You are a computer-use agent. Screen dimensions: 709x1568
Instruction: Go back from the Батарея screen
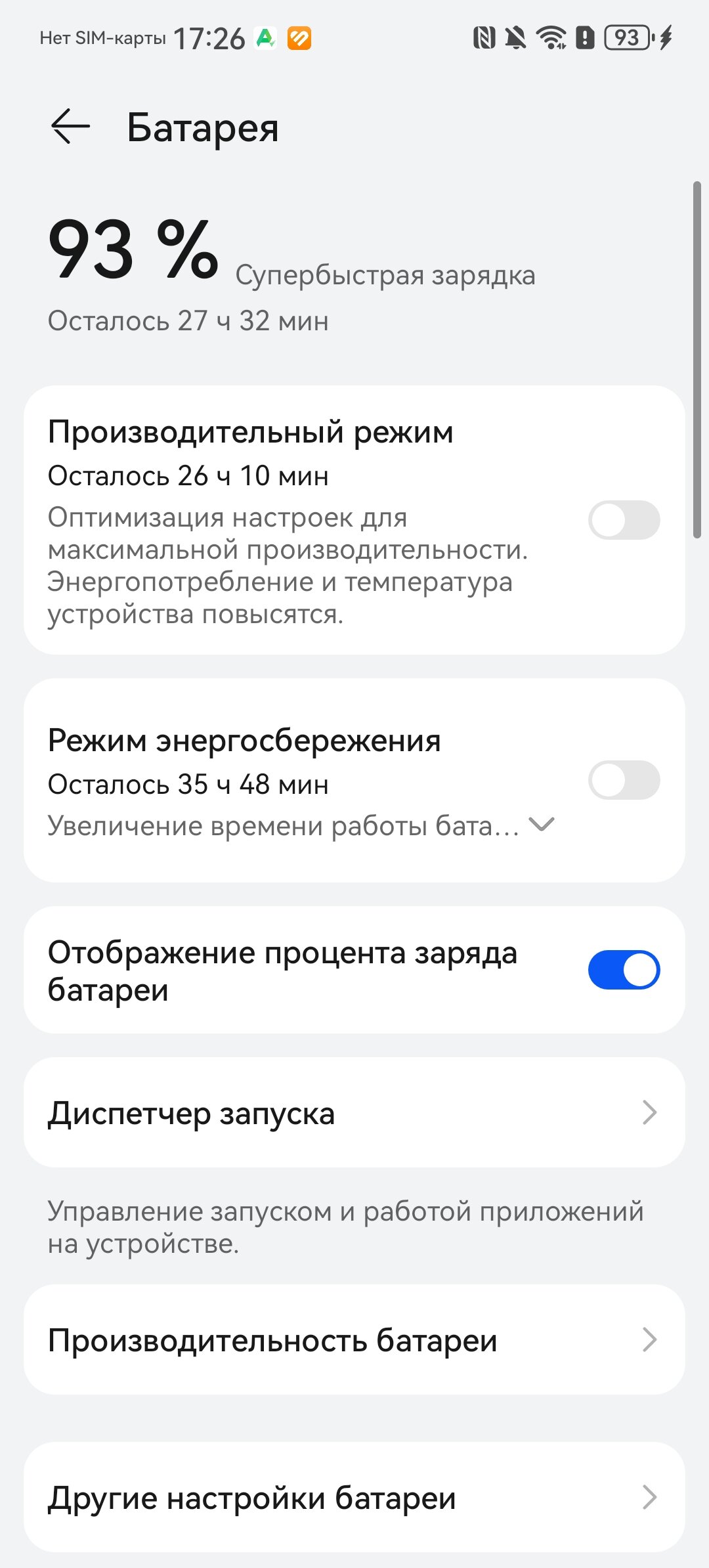point(70,126)
